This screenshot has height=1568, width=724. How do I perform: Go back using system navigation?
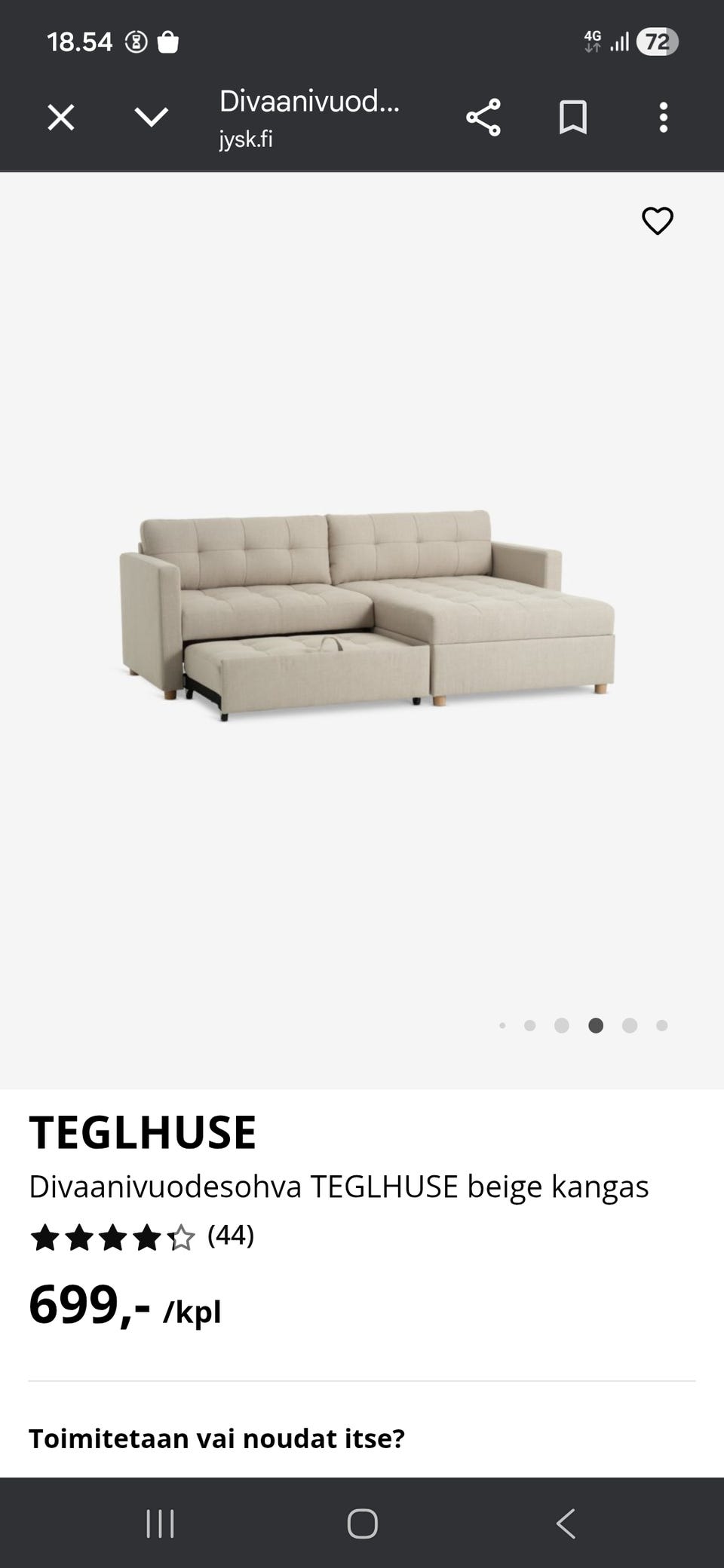coord(566,1524)
